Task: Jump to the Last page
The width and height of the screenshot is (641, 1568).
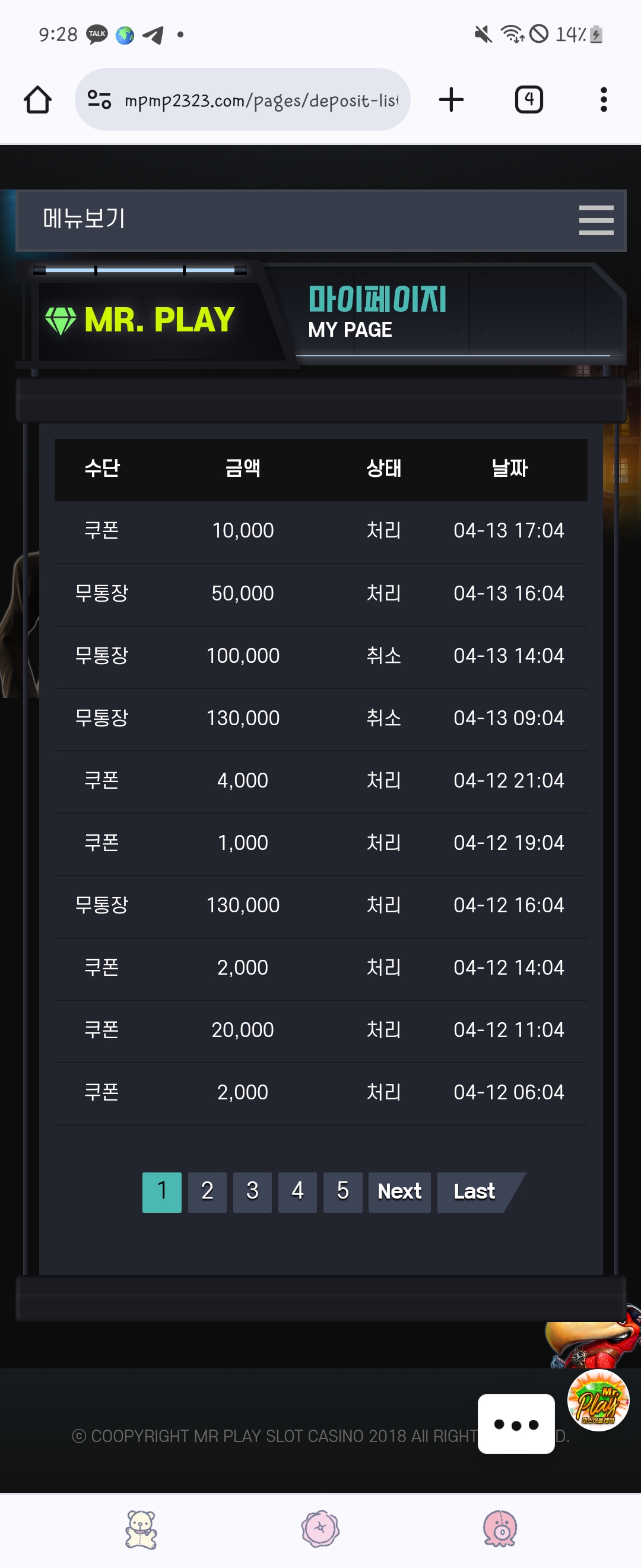Action: (x=474, y=1192)
